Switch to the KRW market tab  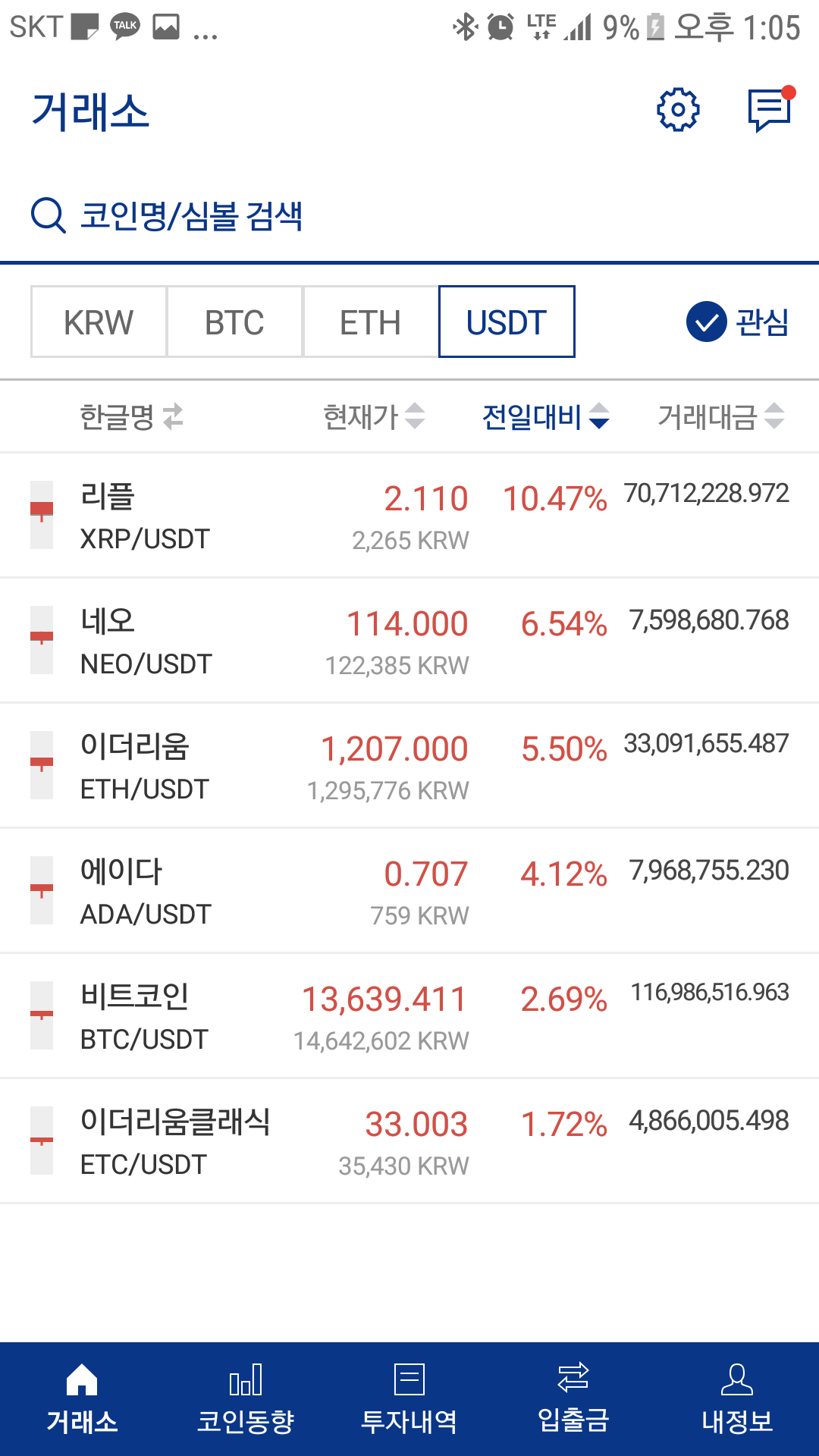coord(99,322)
